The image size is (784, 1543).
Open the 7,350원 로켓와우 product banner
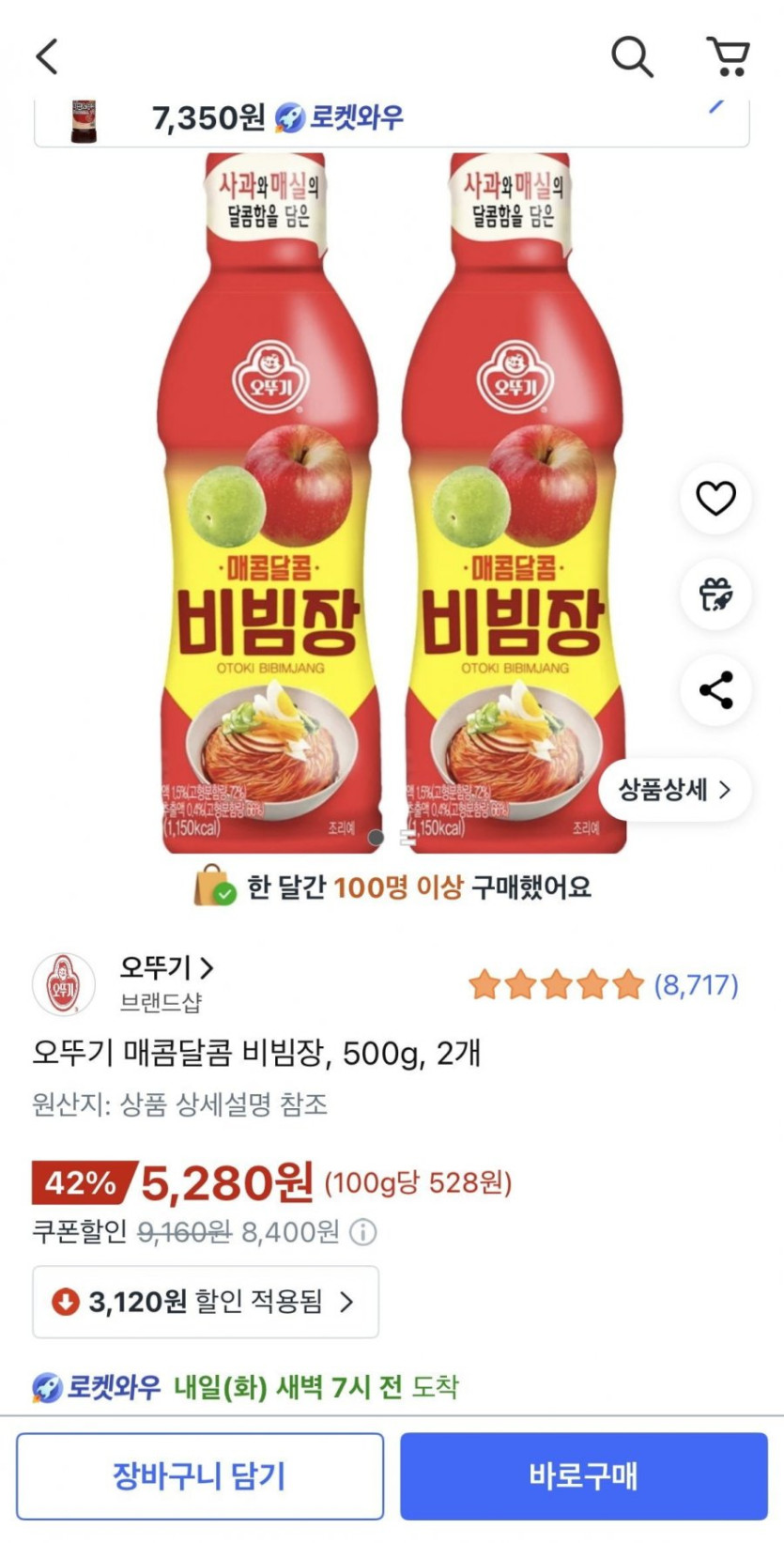tap(392, 119)
